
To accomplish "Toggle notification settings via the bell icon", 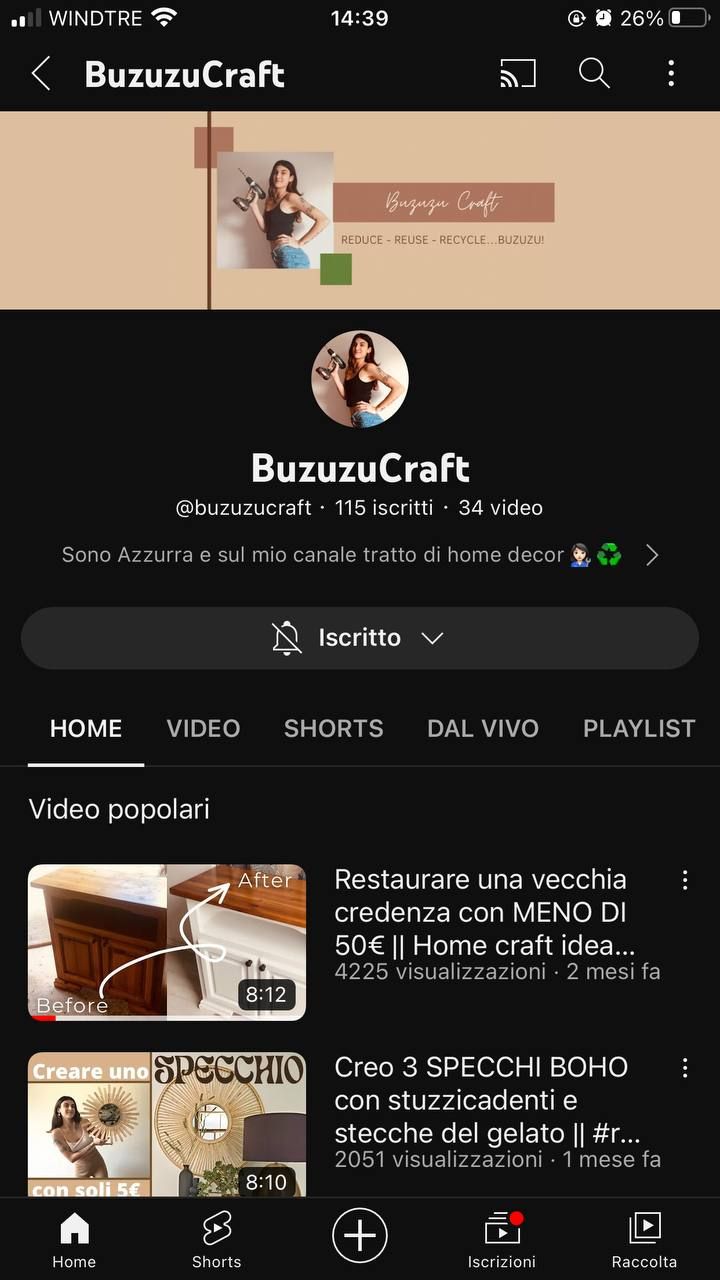I will pyautogui.click(x=287, y=637).
